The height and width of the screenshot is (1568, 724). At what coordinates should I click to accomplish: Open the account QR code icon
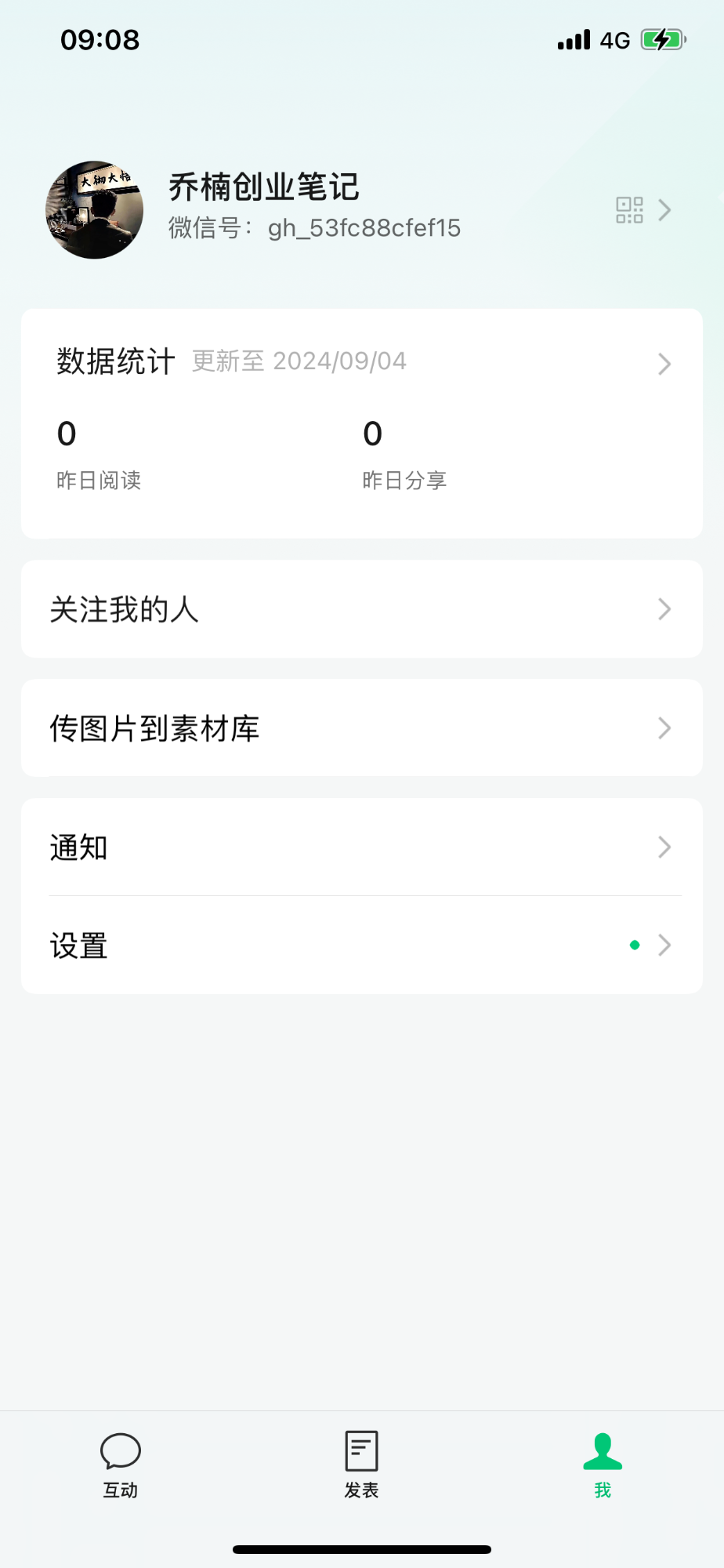(x=629, y=210)
